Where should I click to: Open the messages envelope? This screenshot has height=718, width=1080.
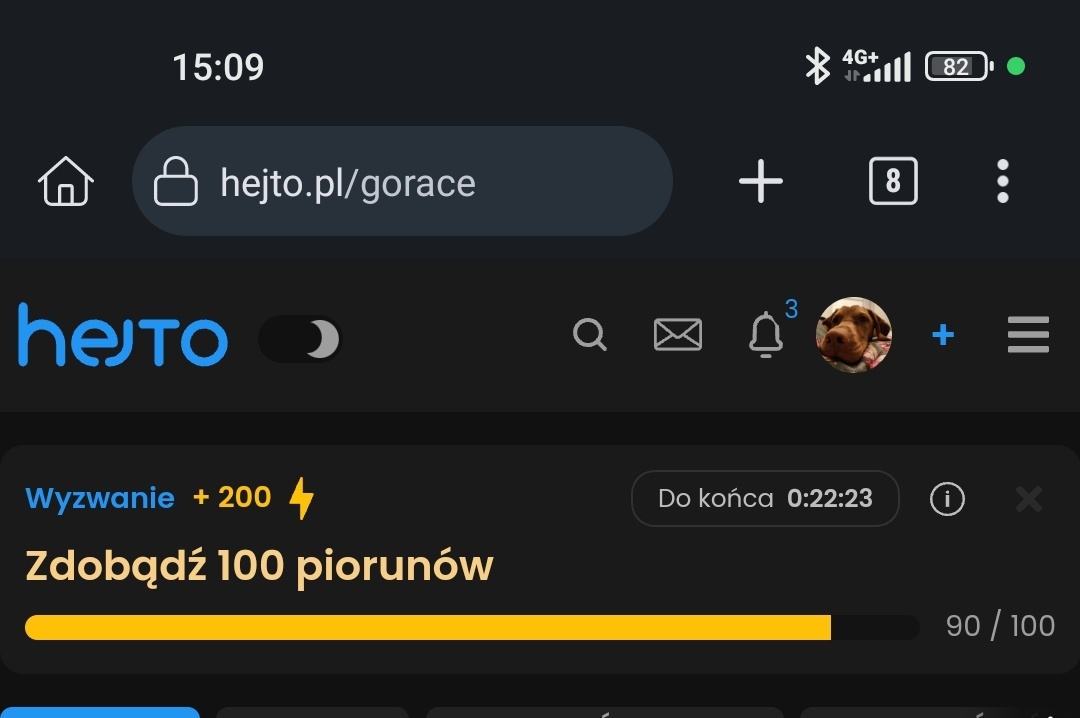click(677, 335)
